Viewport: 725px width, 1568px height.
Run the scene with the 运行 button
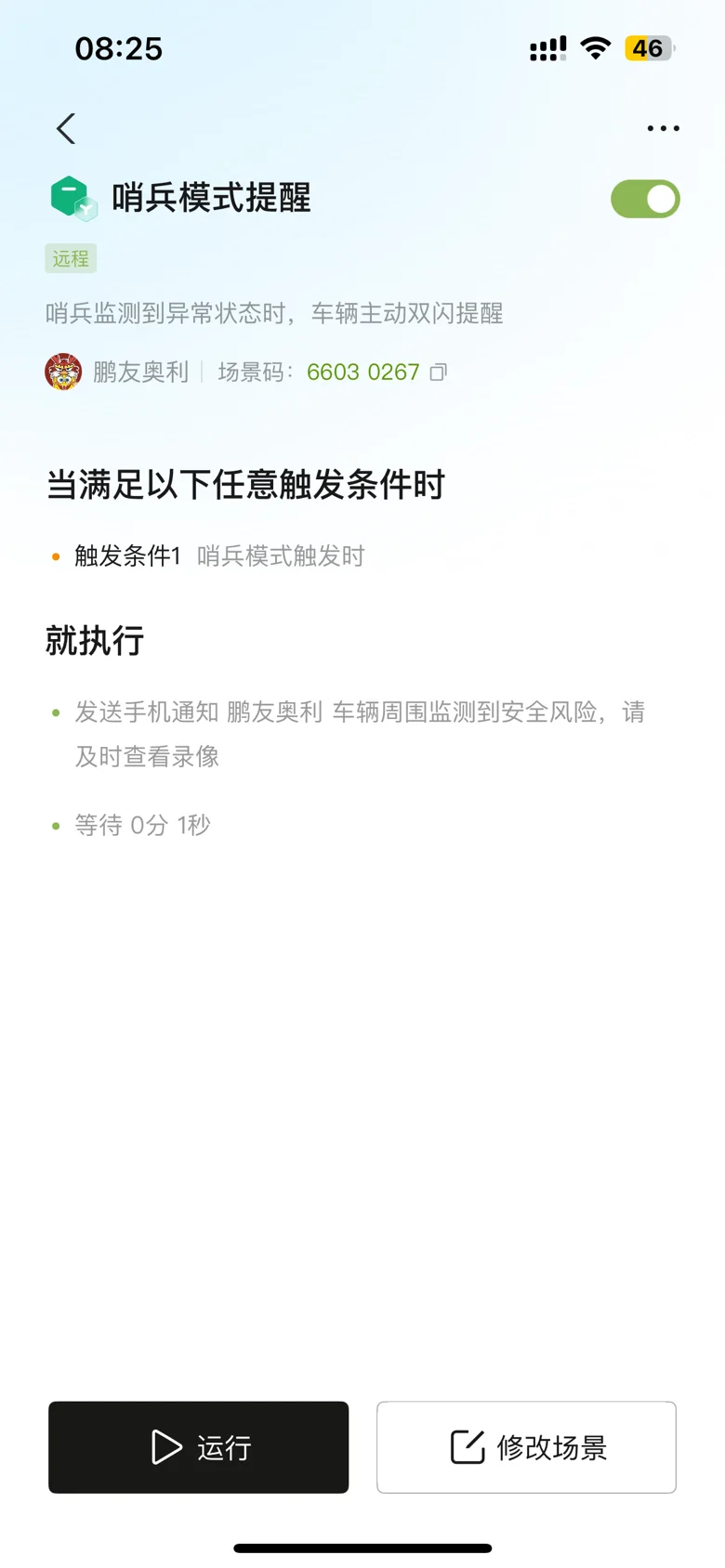coord(199,1446)
